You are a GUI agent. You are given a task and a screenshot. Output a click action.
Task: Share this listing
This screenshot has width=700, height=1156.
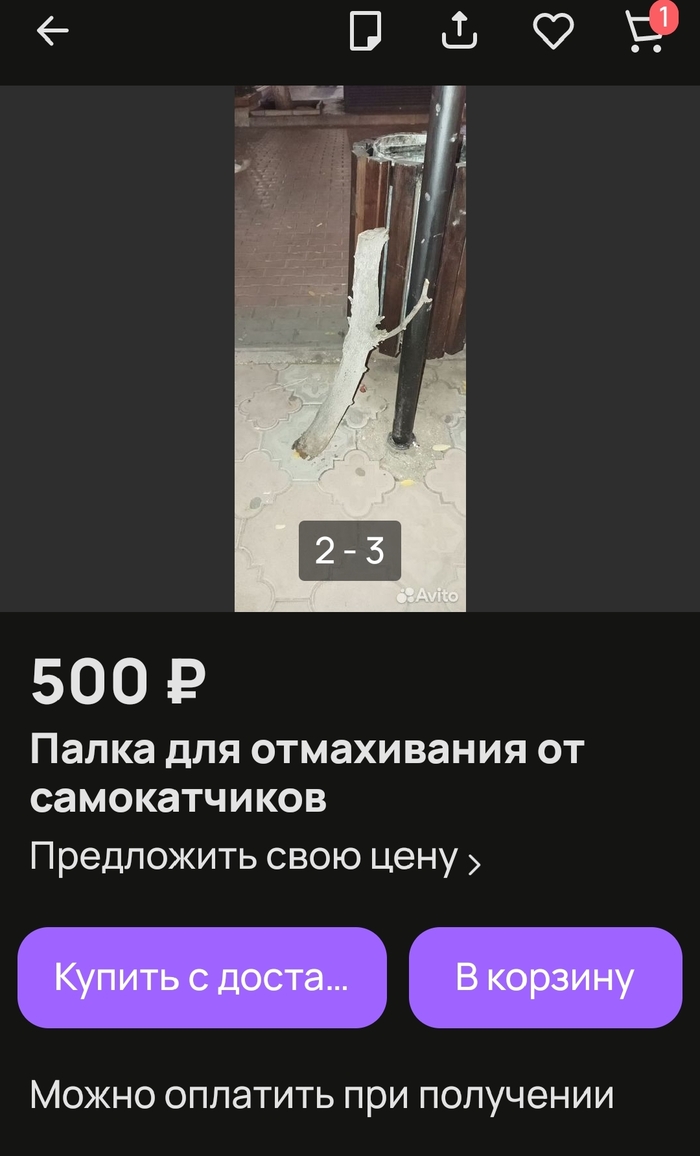tap(459, 31)
